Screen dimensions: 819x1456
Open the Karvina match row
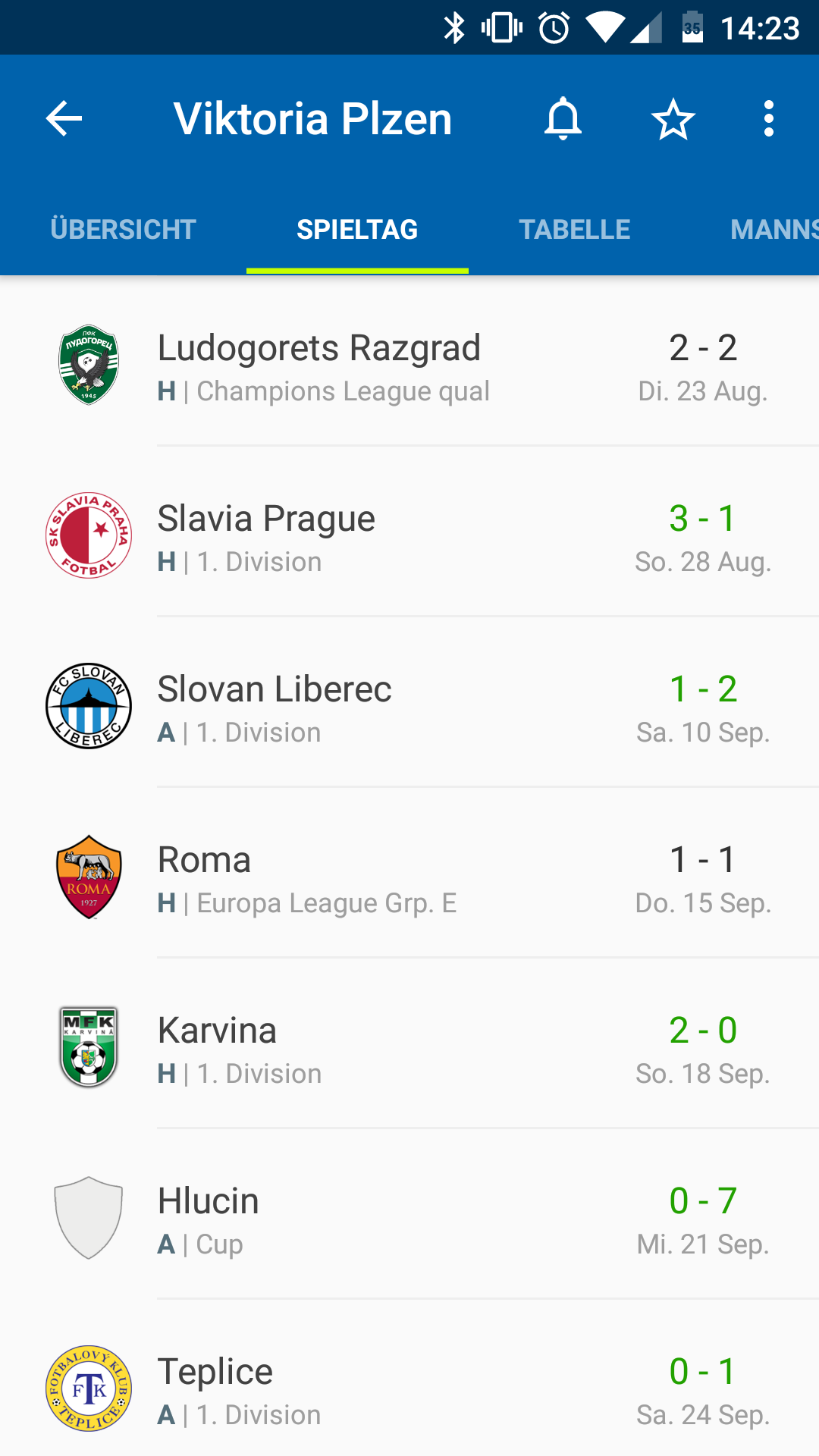(409, 1048)
